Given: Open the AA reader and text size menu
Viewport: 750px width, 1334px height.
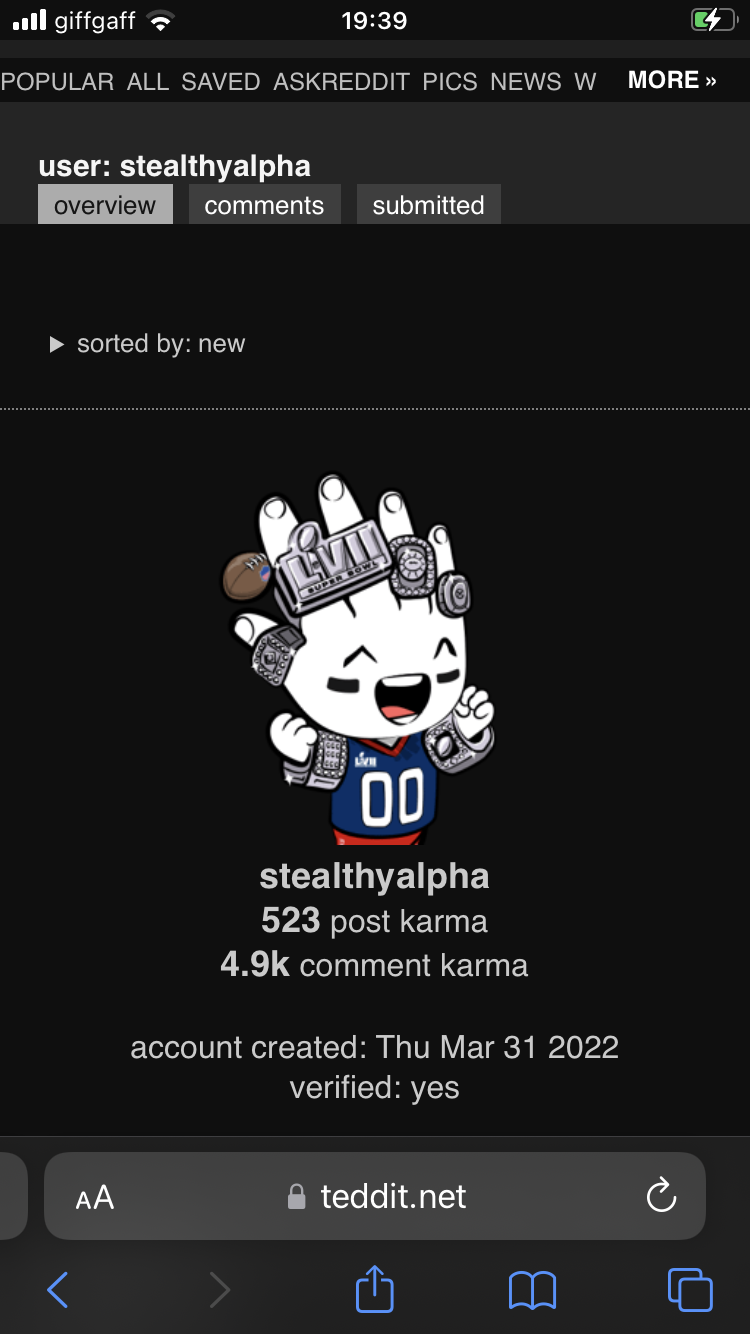Looking at the screenshot, I should (95, 1197).
